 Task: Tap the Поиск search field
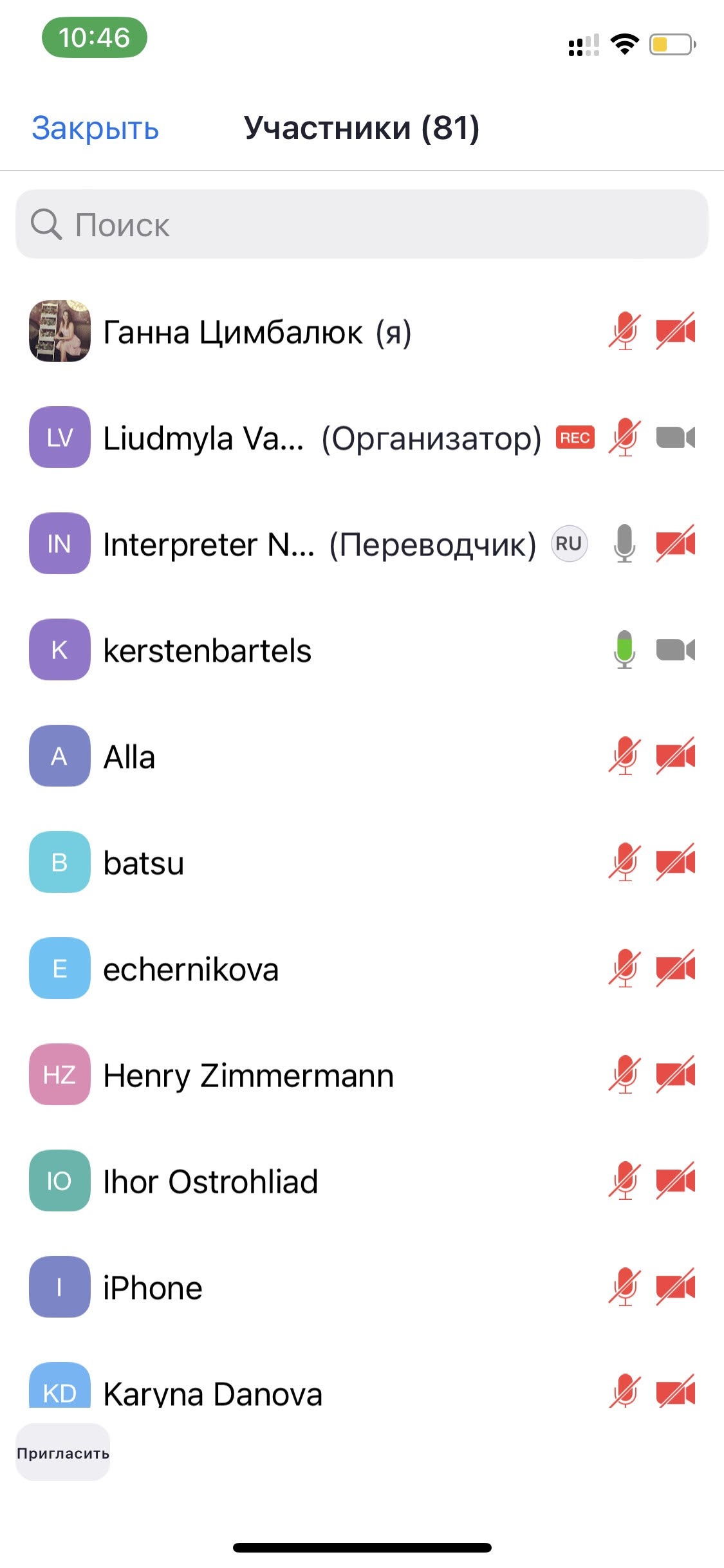click(362, 225)
